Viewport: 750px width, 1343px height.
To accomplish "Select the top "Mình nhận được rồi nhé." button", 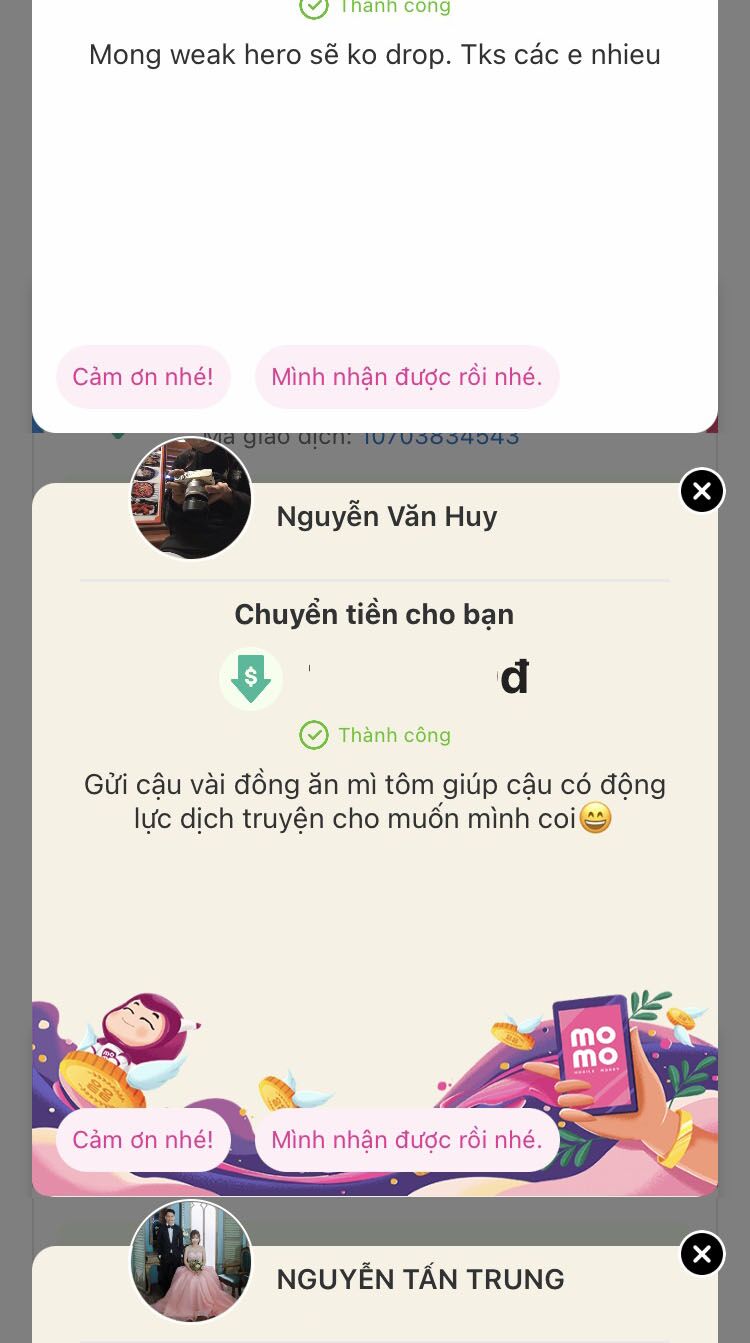I will (407, 376).
